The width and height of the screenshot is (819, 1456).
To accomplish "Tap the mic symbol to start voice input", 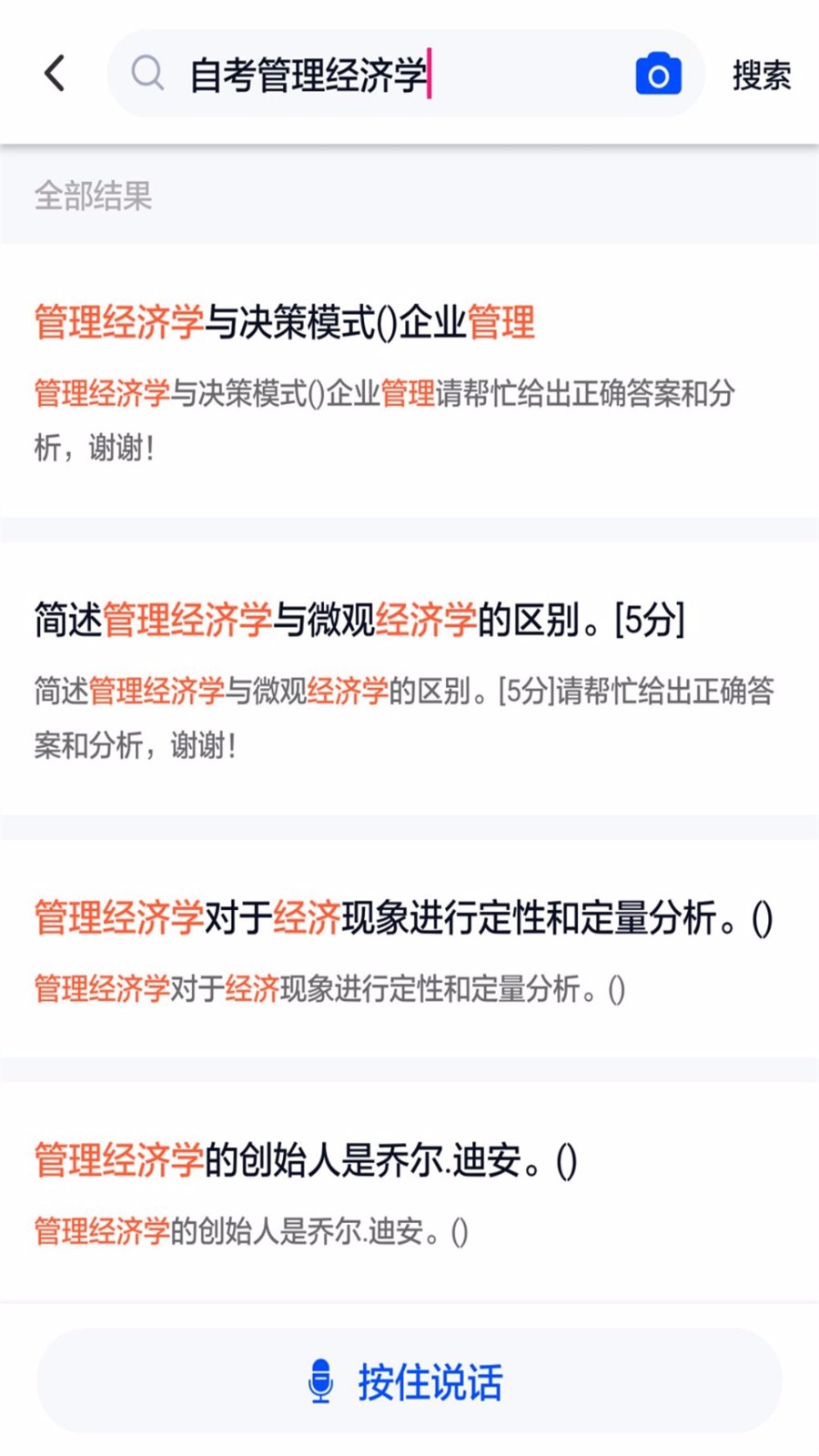I will (x=320, y=1381).
